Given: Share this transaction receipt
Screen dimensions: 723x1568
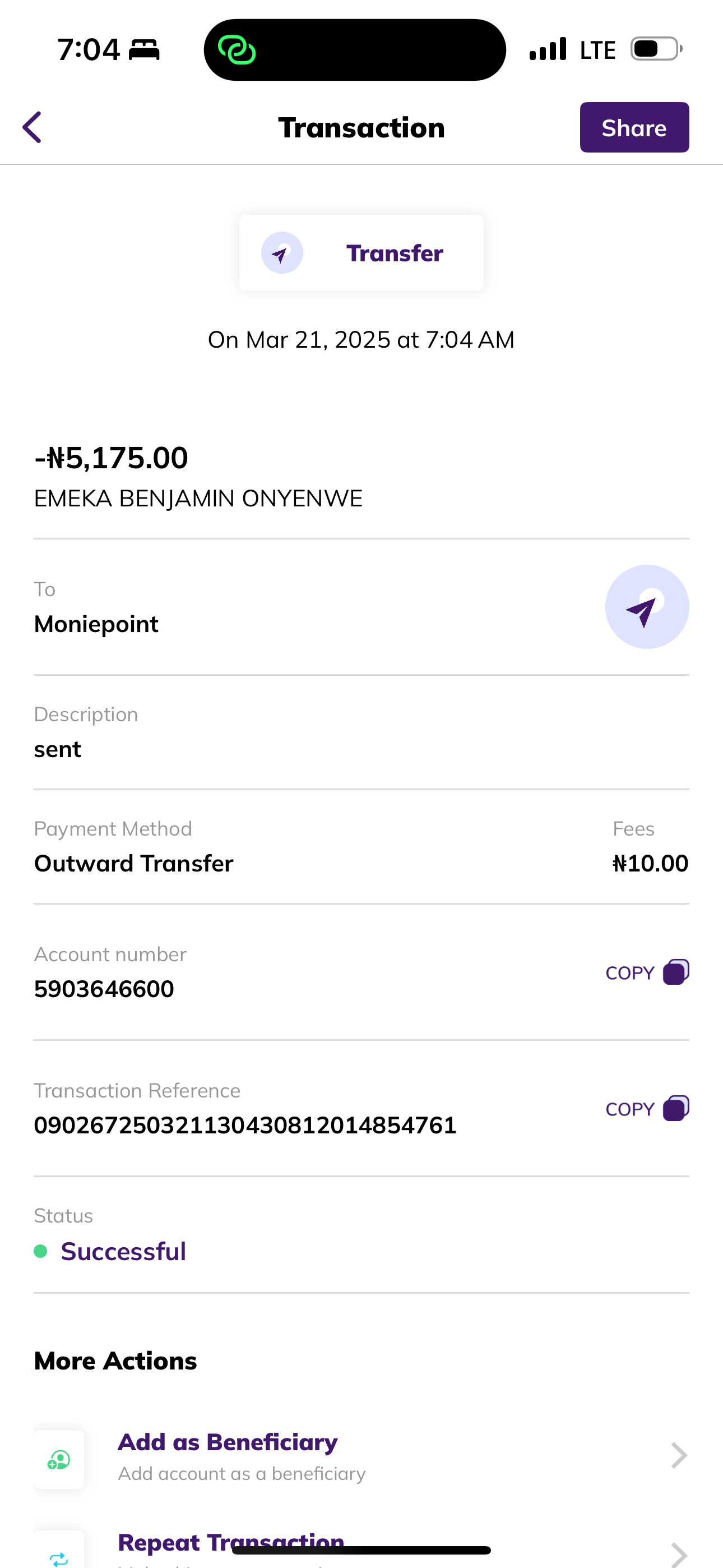Looking at the screenshot, I should 633,127.
